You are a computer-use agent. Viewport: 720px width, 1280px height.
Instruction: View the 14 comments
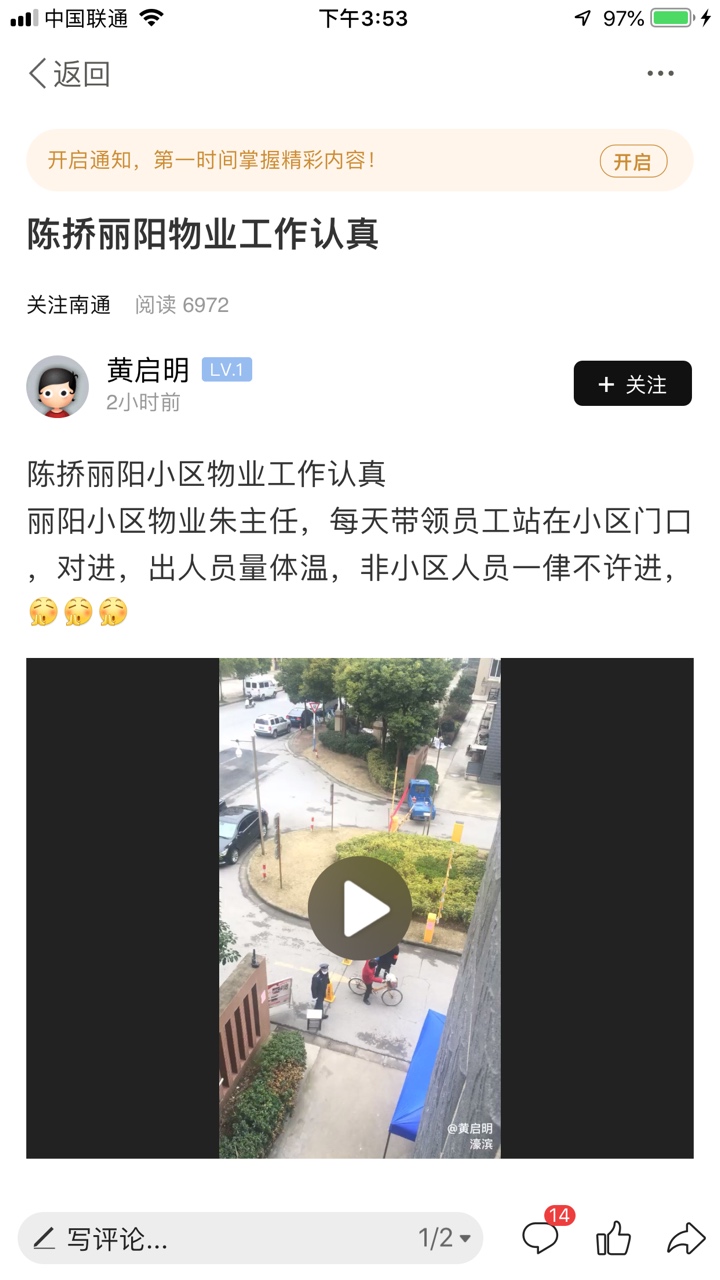coord(541,1238)
